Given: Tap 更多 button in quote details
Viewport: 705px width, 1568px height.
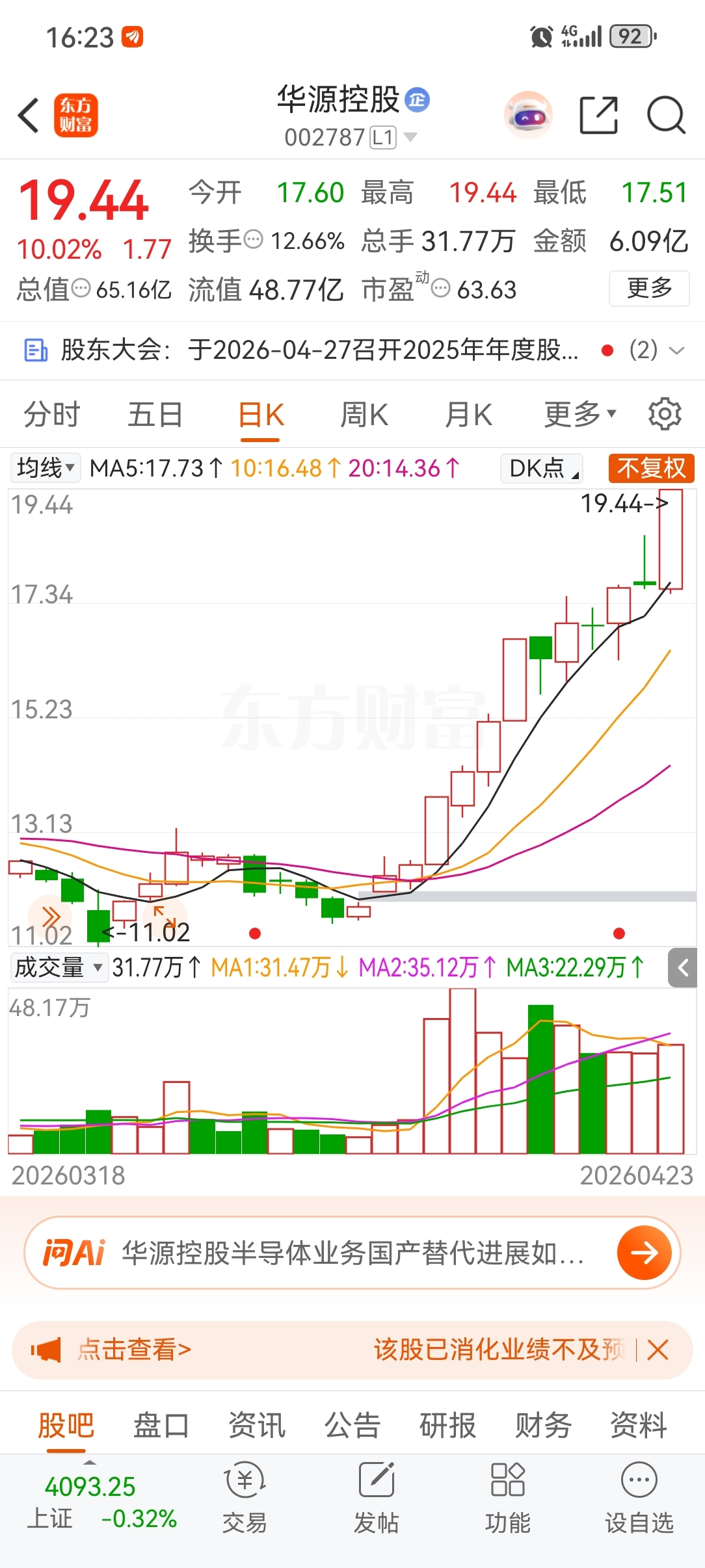Looking at the screenshot, I should pos(649,288).
